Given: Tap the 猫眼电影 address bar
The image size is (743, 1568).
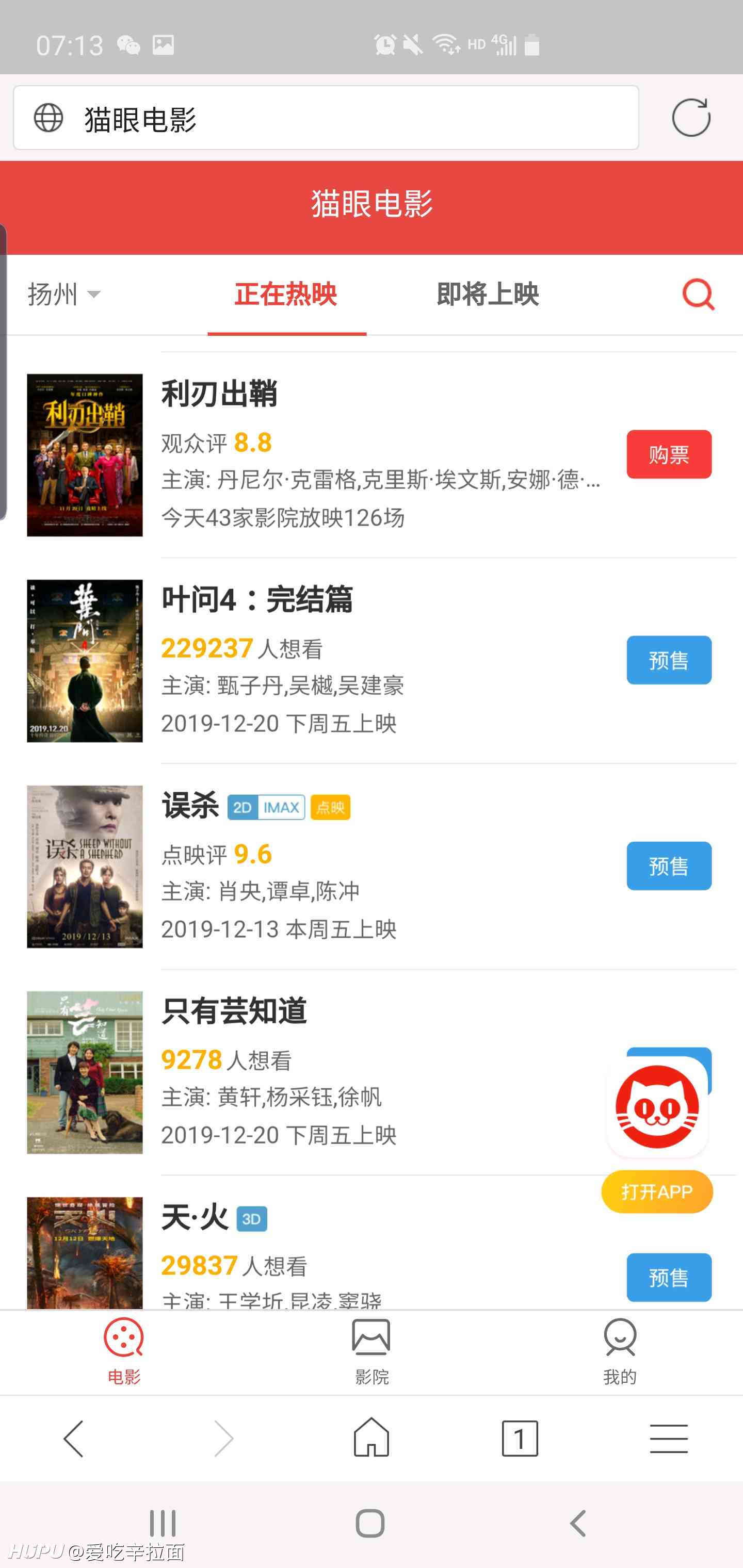Looking at the screenshot, I should pyautogui.click(x=326, y=118).
